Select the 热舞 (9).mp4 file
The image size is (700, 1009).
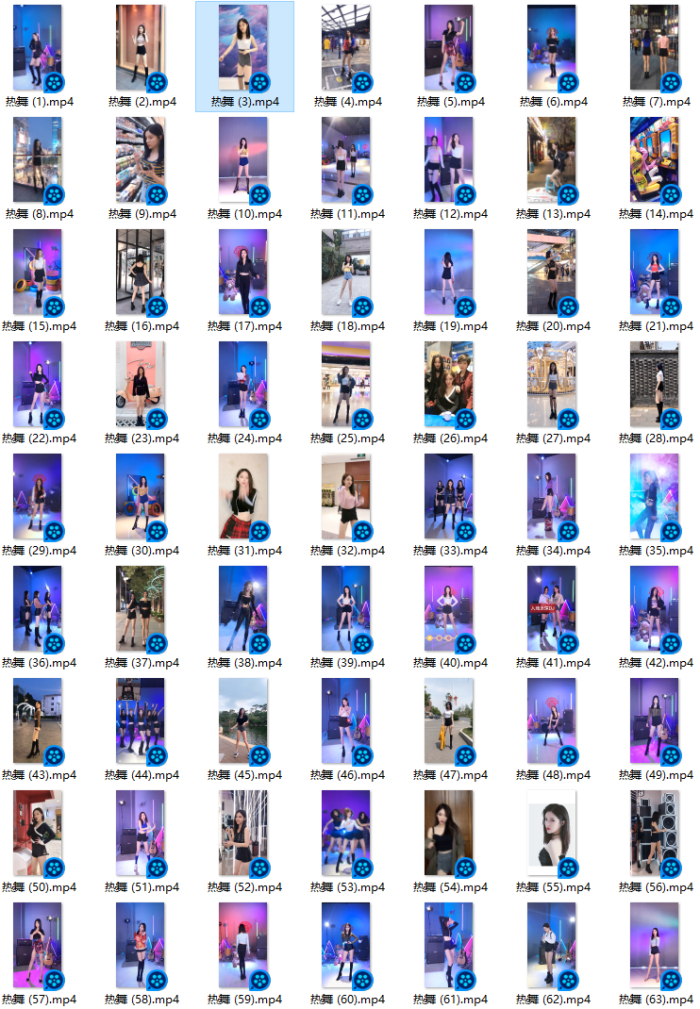point(140,160)
